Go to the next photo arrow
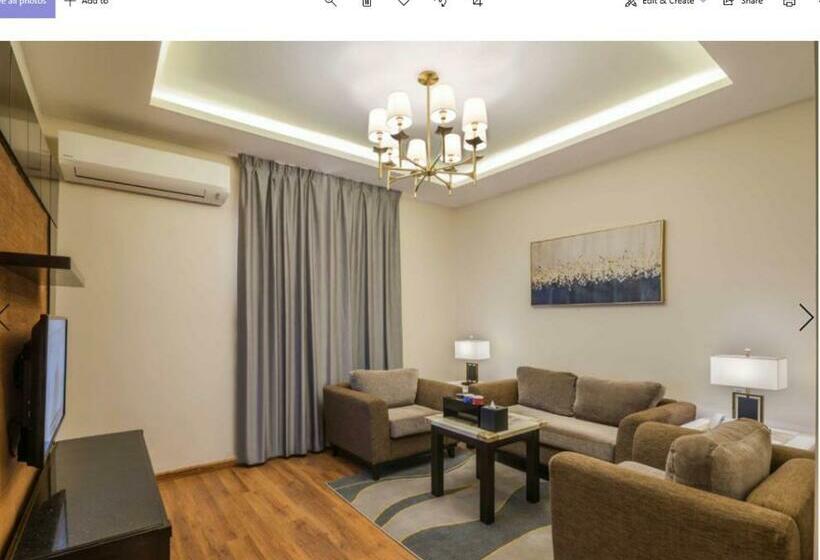 (806, 318)
